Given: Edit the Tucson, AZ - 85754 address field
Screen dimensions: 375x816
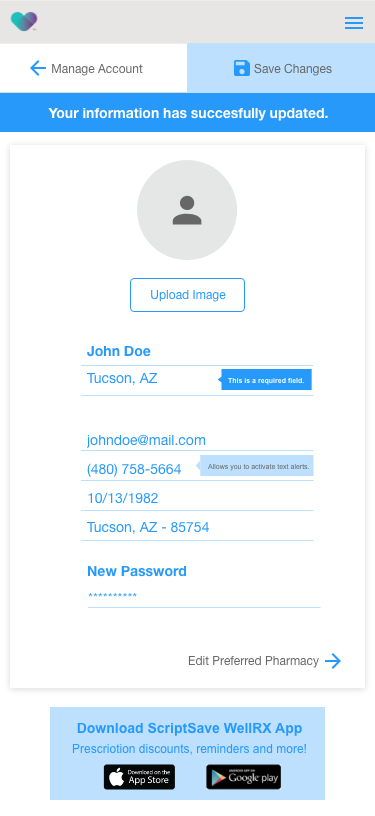Looking at the screenshot, I should click(197, 527).
